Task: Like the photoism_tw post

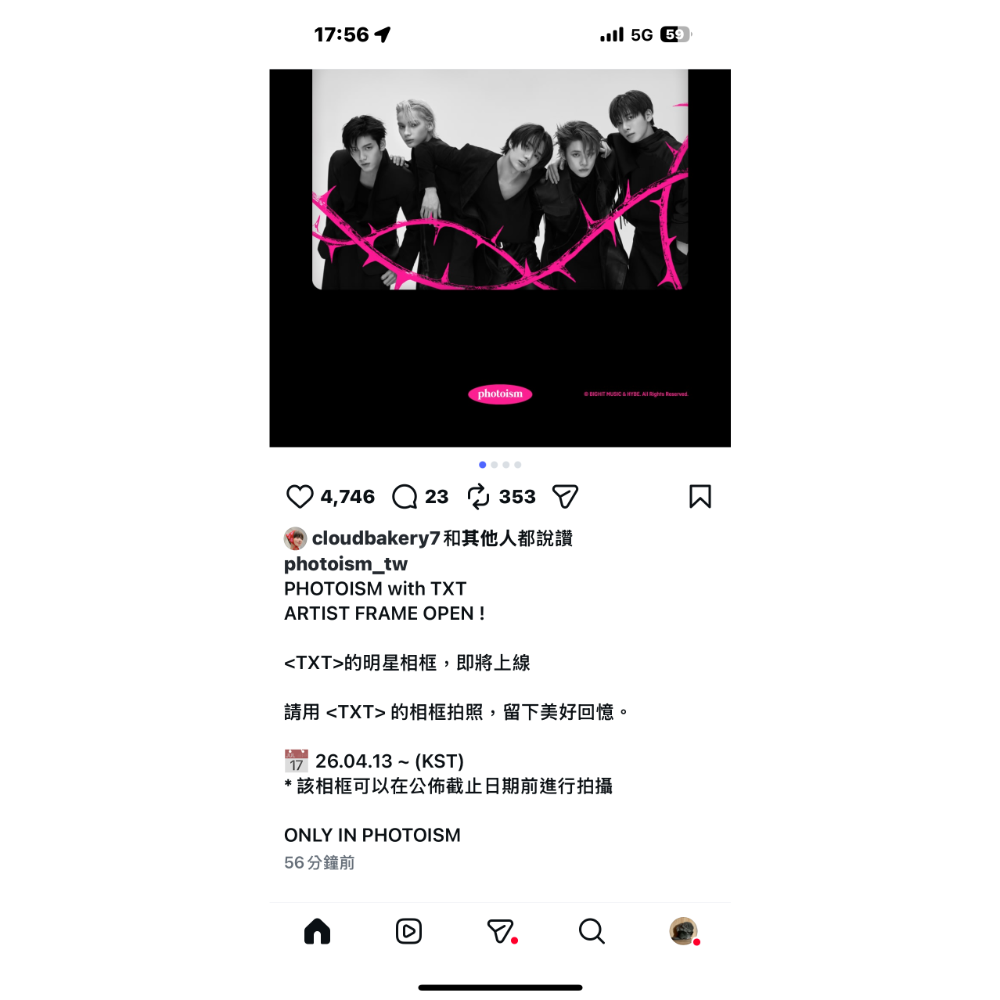Action: click(300, 497)
